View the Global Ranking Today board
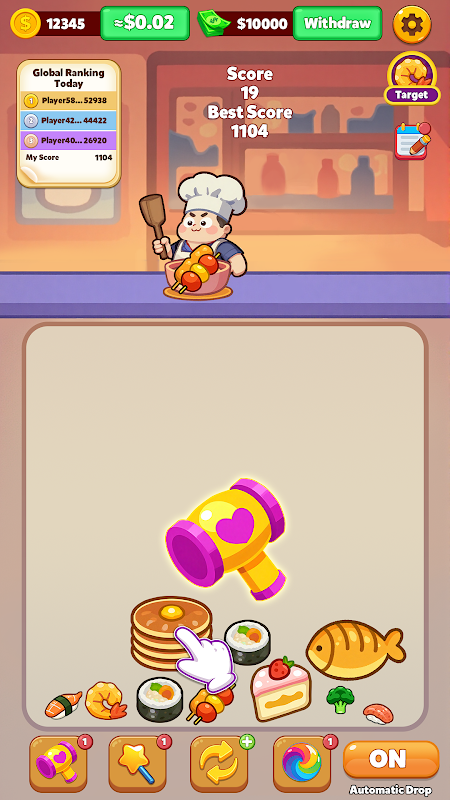This screenshot has width=450, height=800. pos(69,123)
